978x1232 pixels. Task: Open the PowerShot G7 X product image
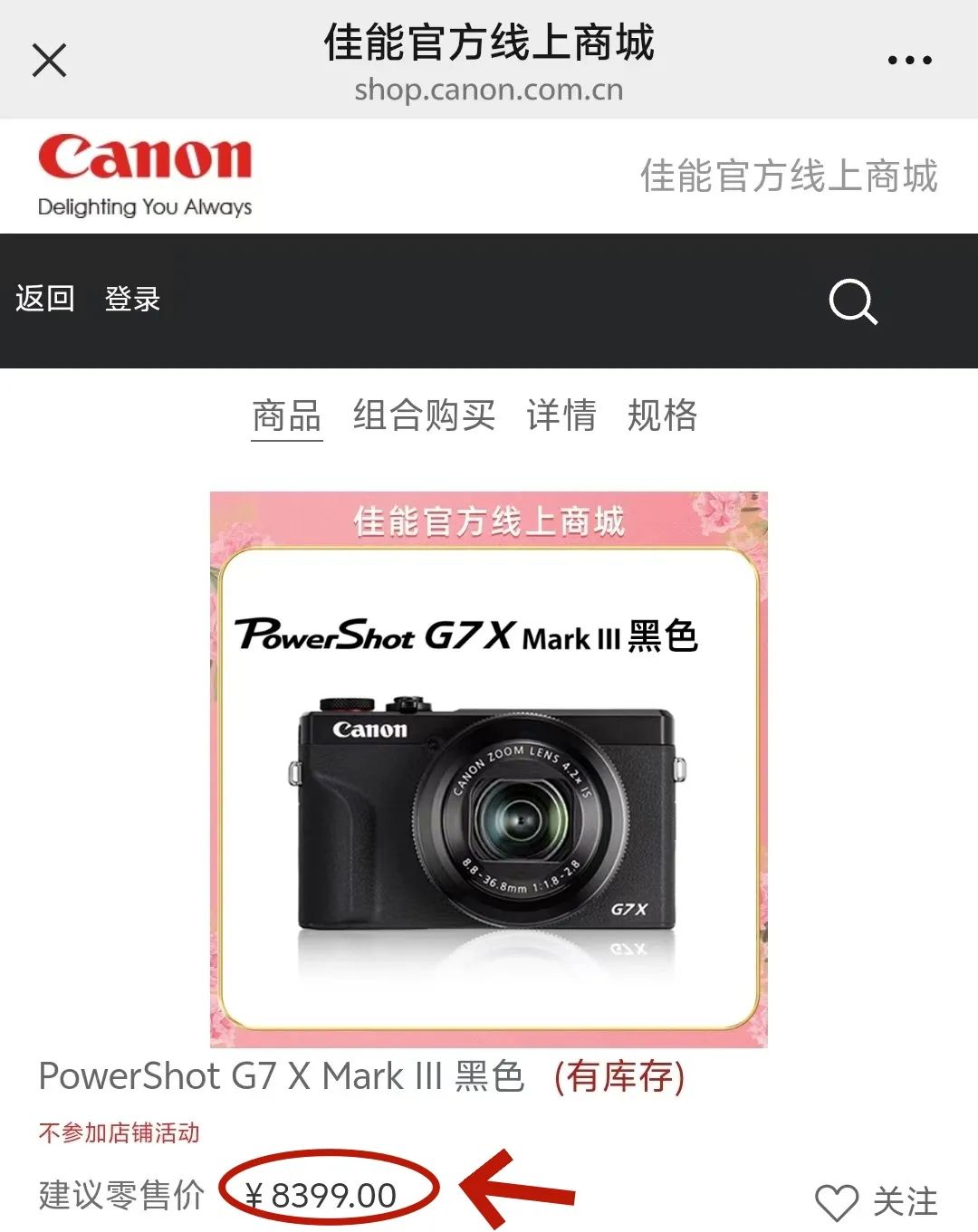click(x=489, y=769)
